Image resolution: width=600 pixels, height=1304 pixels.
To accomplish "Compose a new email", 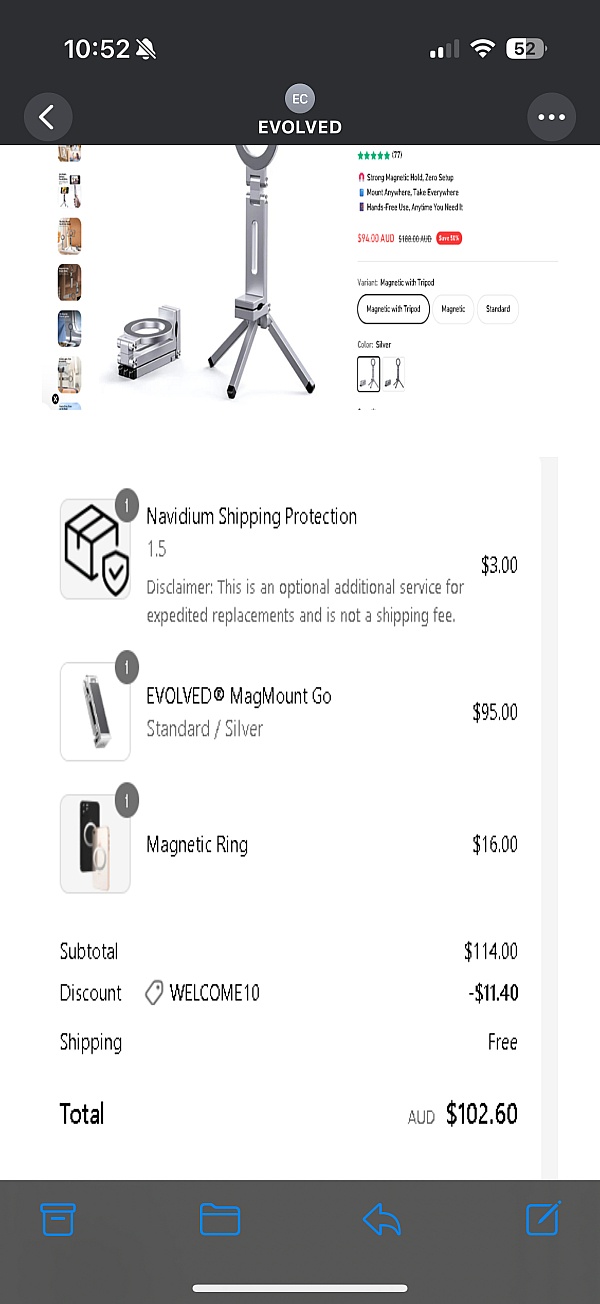I will (x=543, y=1217).
